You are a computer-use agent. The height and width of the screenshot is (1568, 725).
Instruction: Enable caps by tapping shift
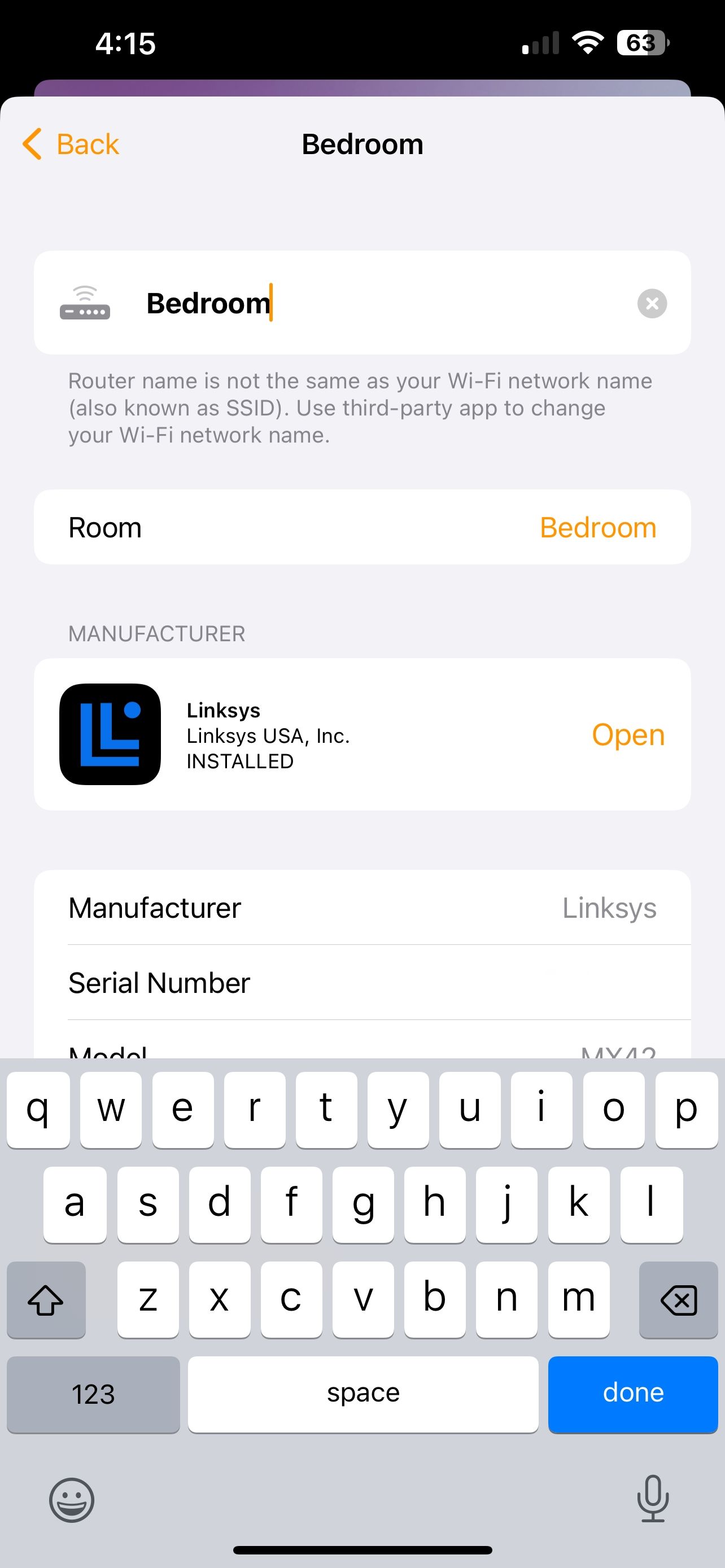pos(46,1300)
